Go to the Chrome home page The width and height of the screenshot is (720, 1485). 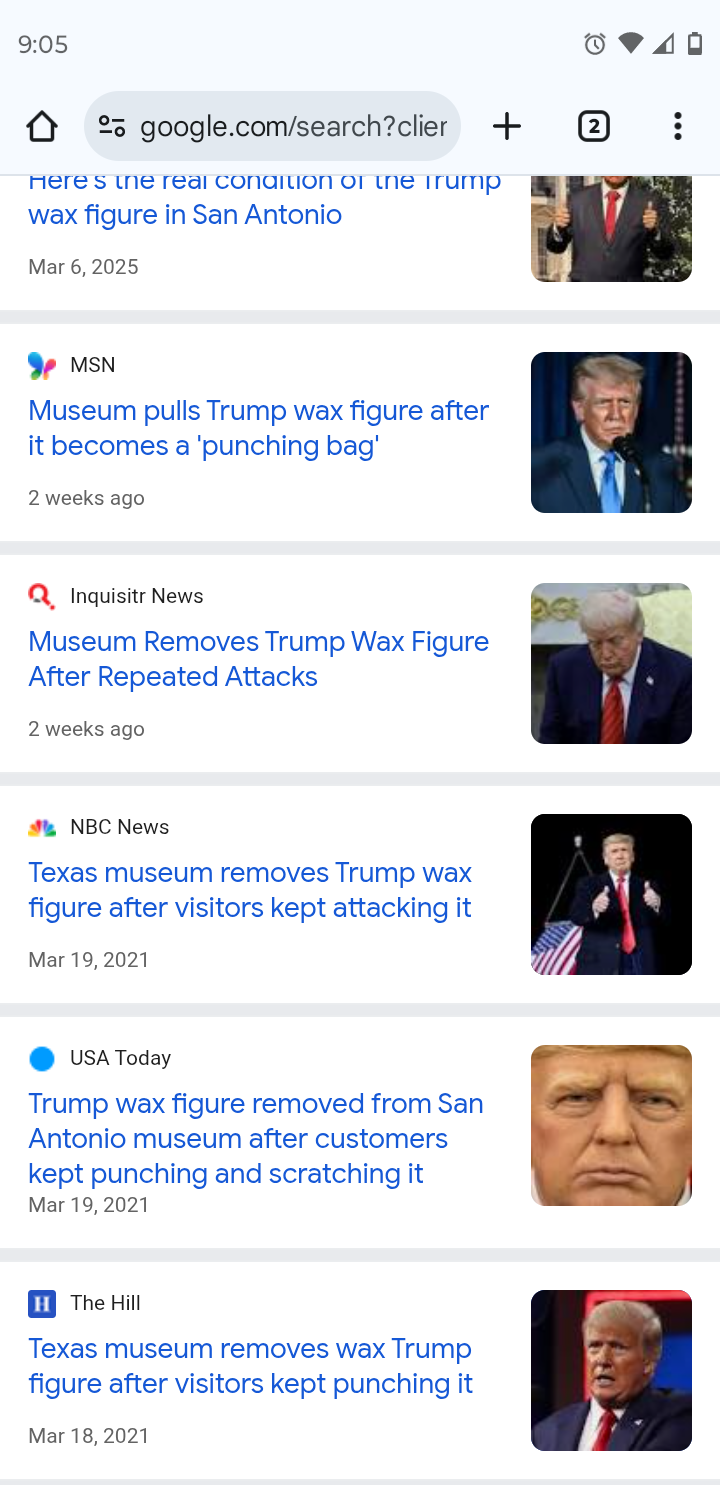pyautogui.click(x=41, y=127)
